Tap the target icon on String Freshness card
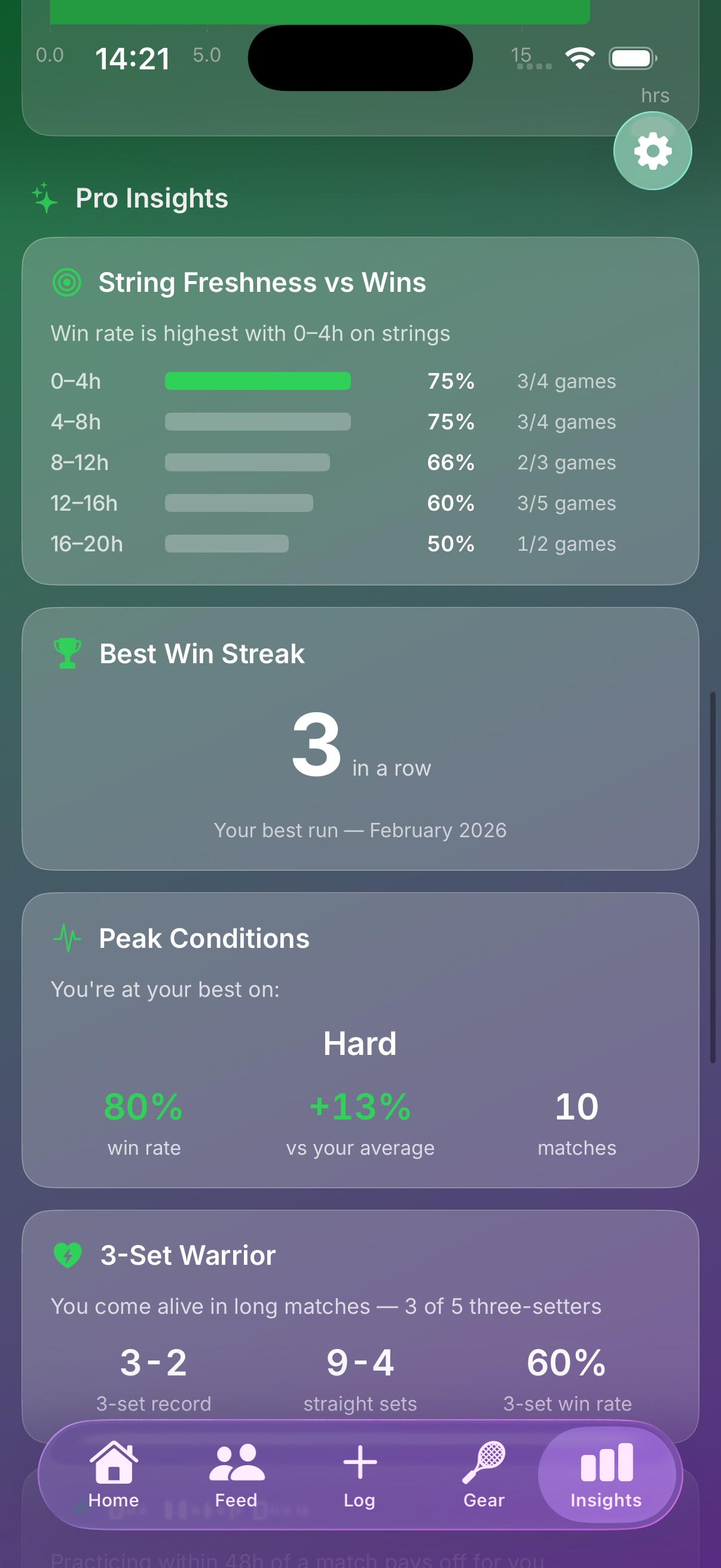 click(x=68, y=282)
